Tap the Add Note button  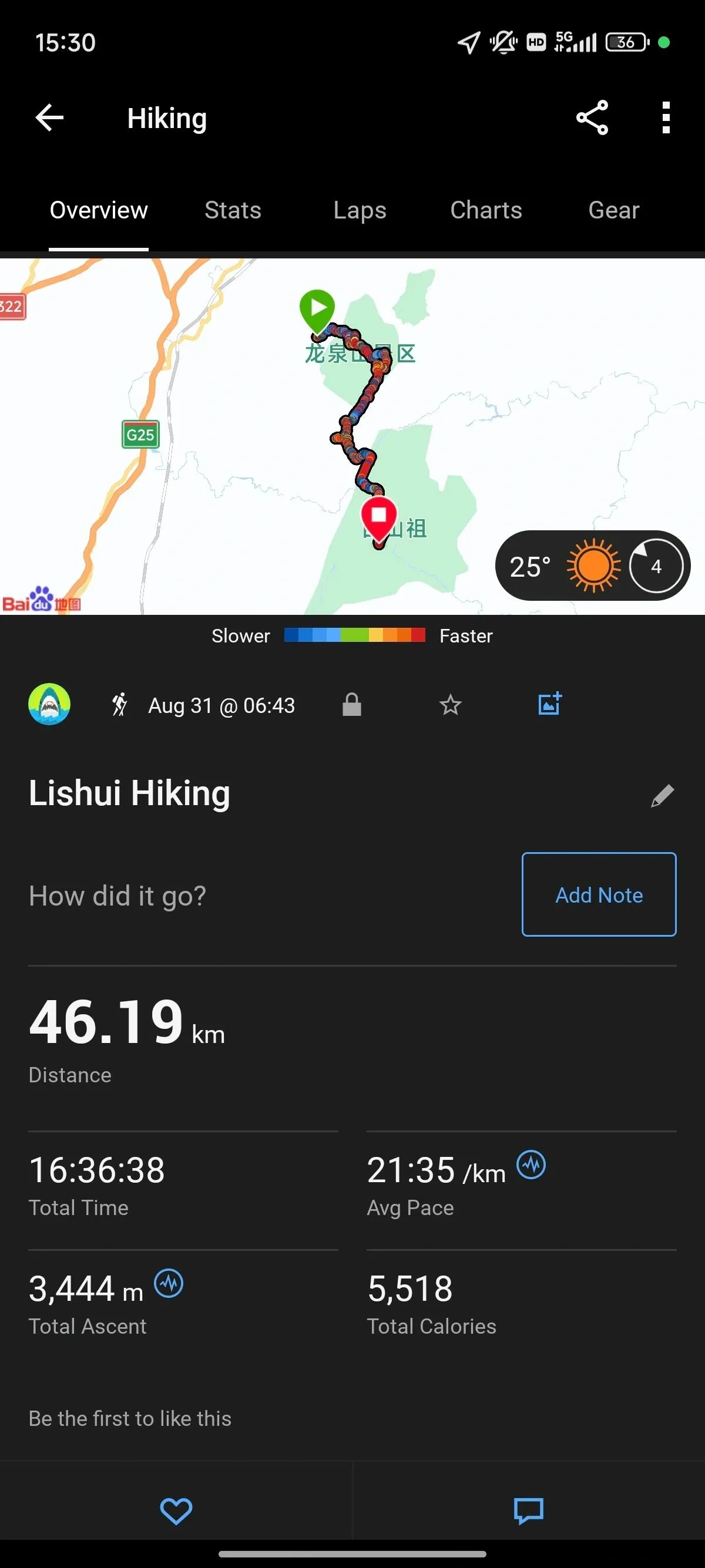pyautogui.click(x=599, y=894)
